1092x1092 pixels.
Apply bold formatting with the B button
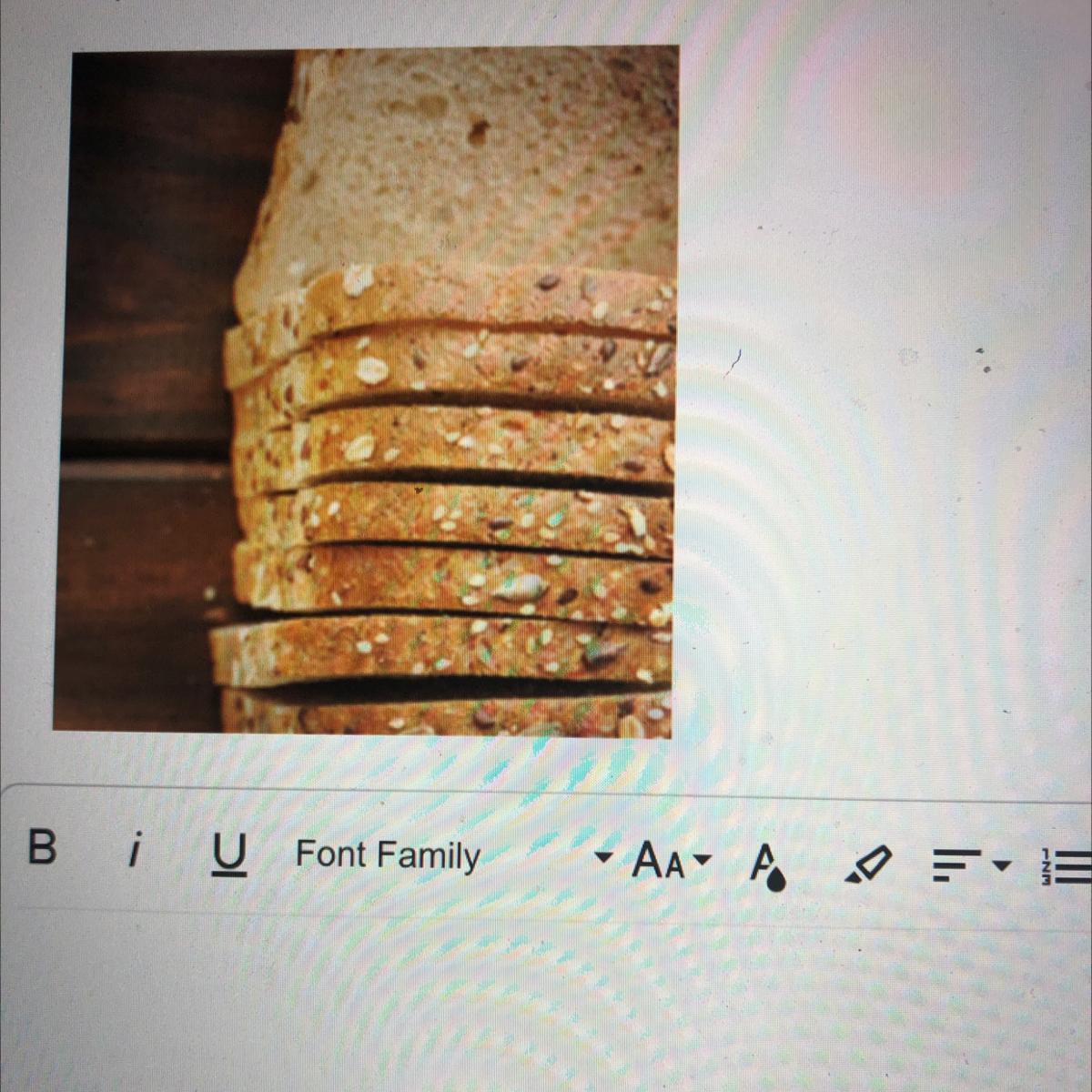(x=43, y=847)
